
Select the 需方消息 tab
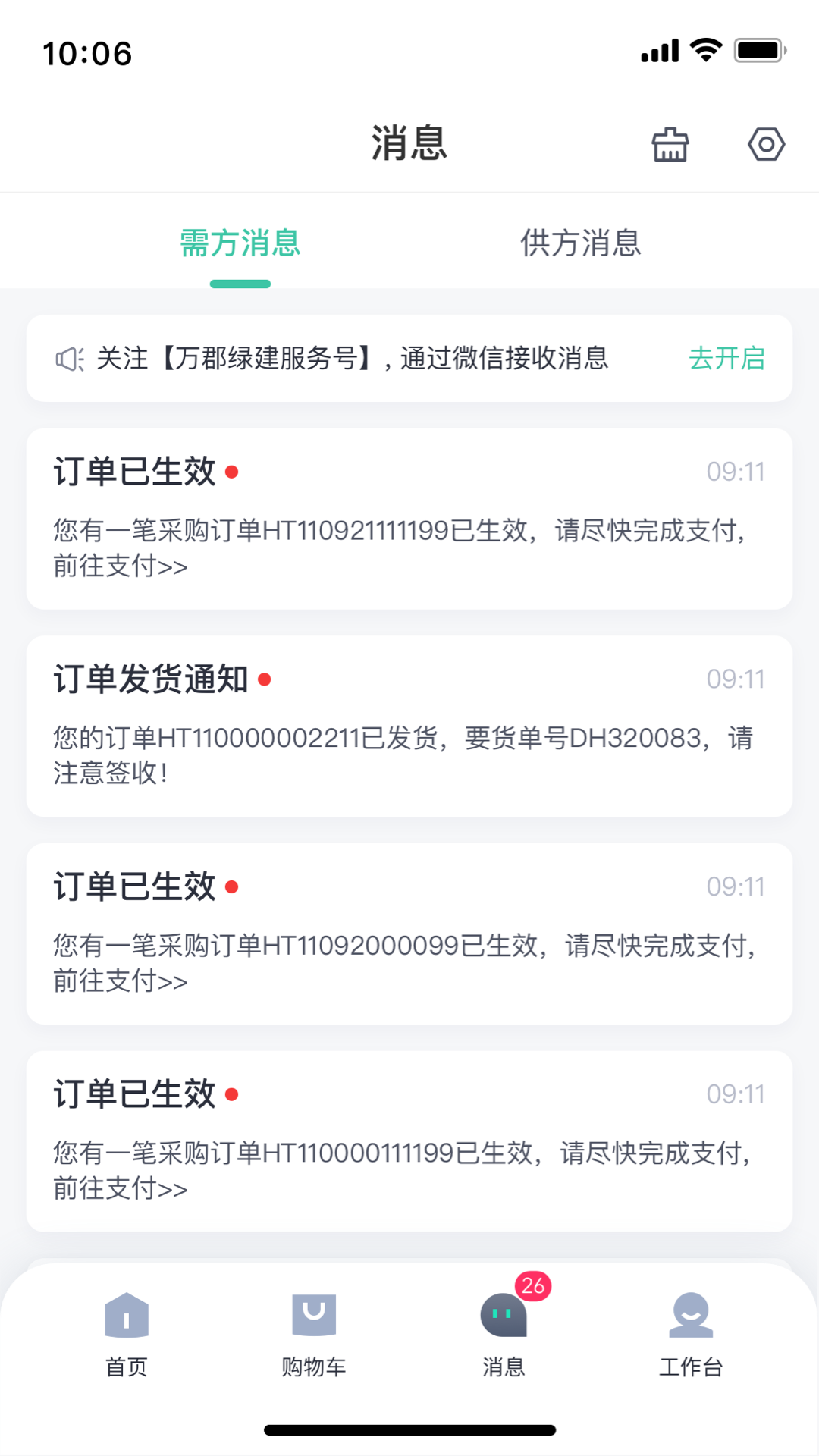tap(240, 243)
